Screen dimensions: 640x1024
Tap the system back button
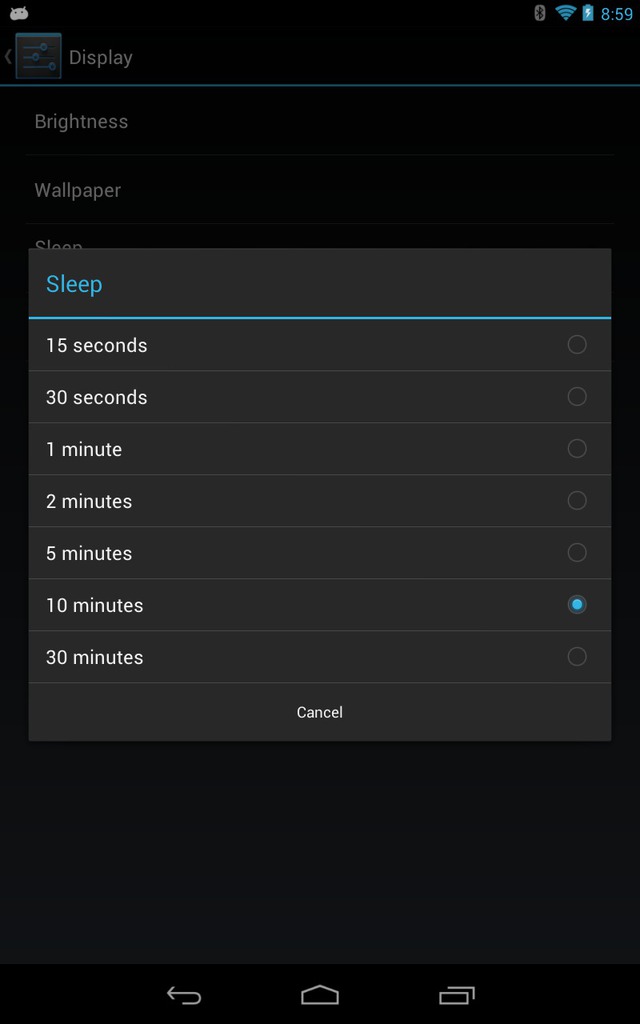[x=184, y=995]
